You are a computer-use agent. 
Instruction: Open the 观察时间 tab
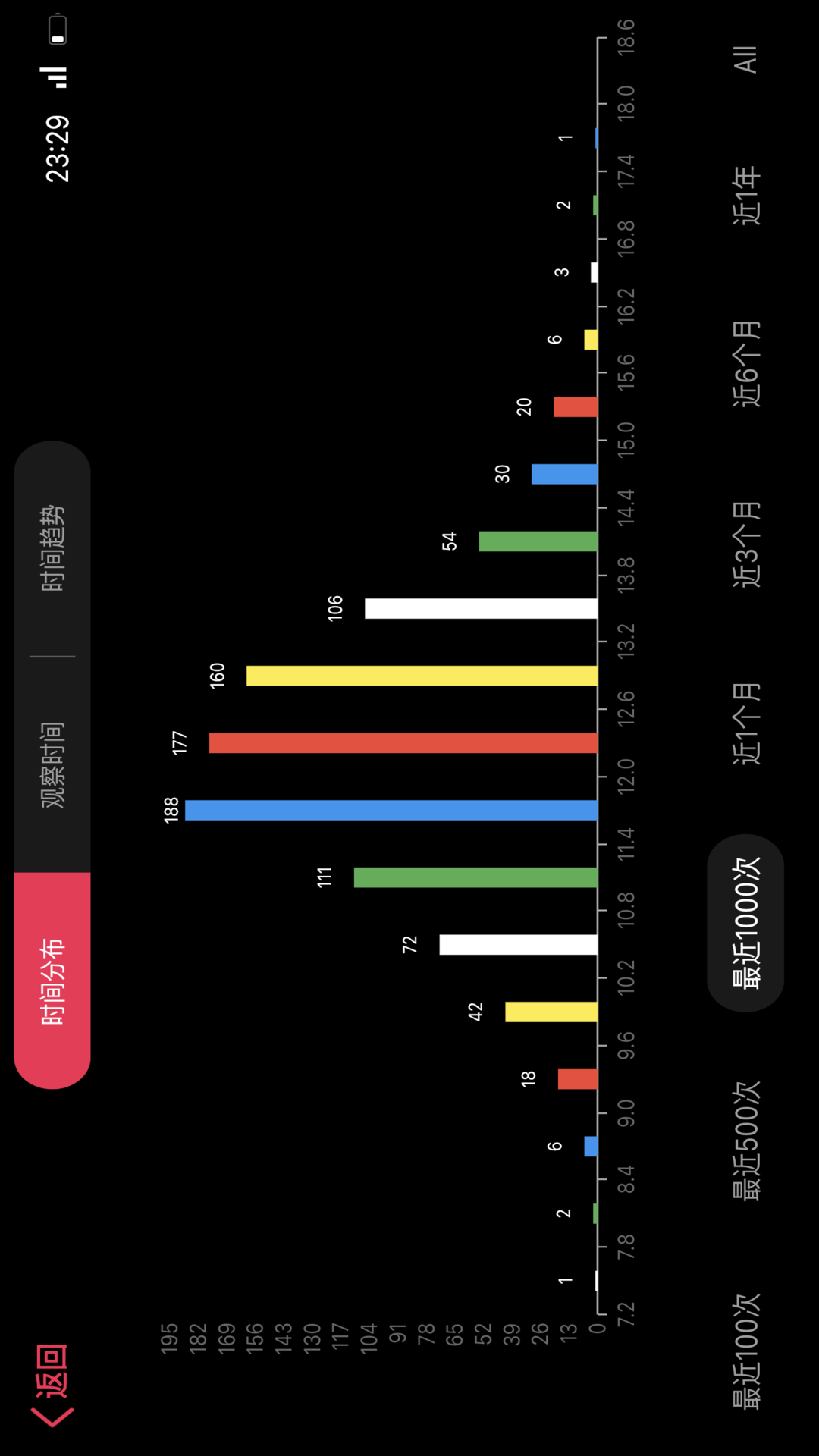pyautogui.click(x=52, y=764)
